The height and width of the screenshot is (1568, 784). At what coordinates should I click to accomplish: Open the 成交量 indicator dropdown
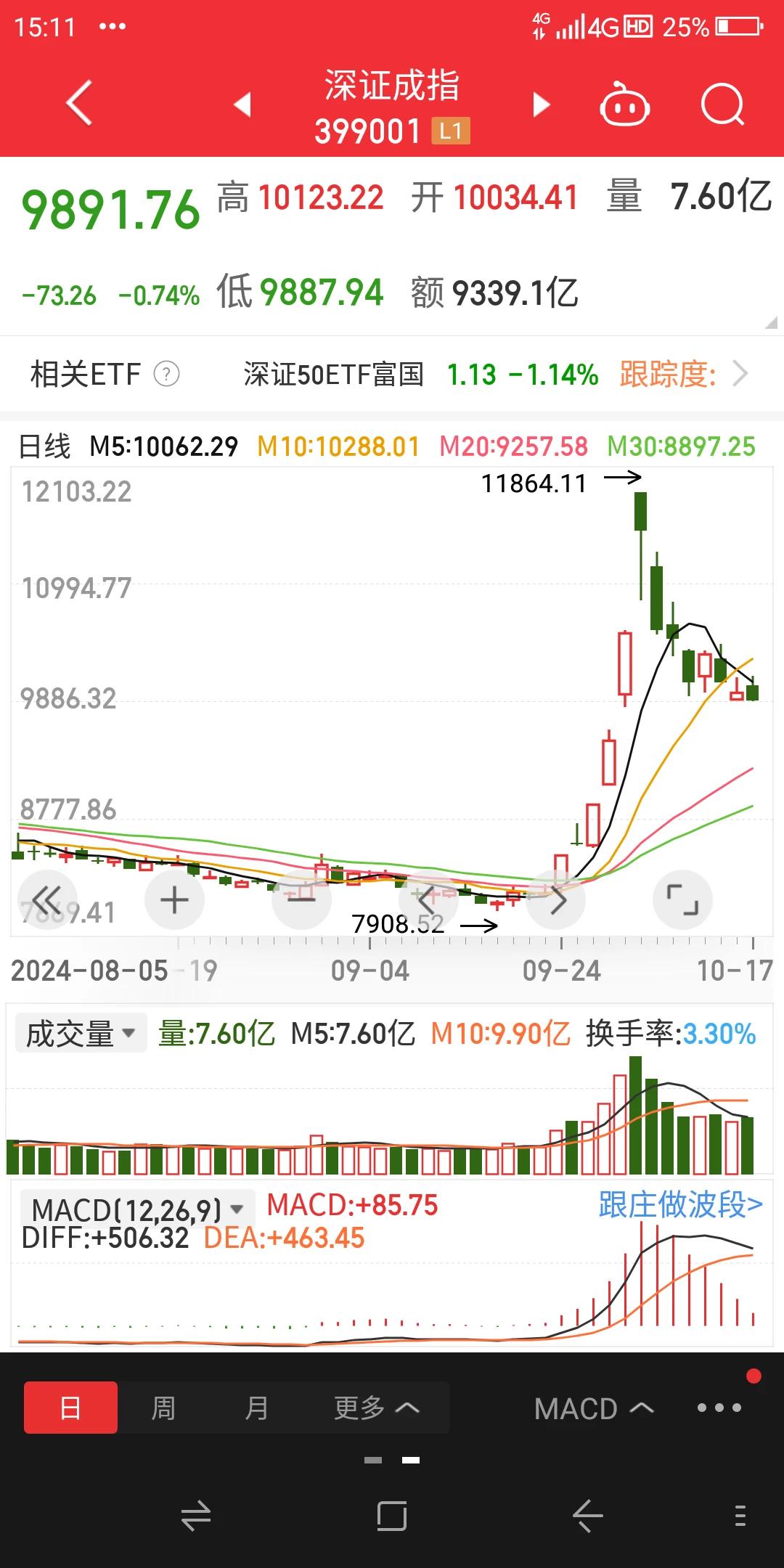coord(81,1033)
